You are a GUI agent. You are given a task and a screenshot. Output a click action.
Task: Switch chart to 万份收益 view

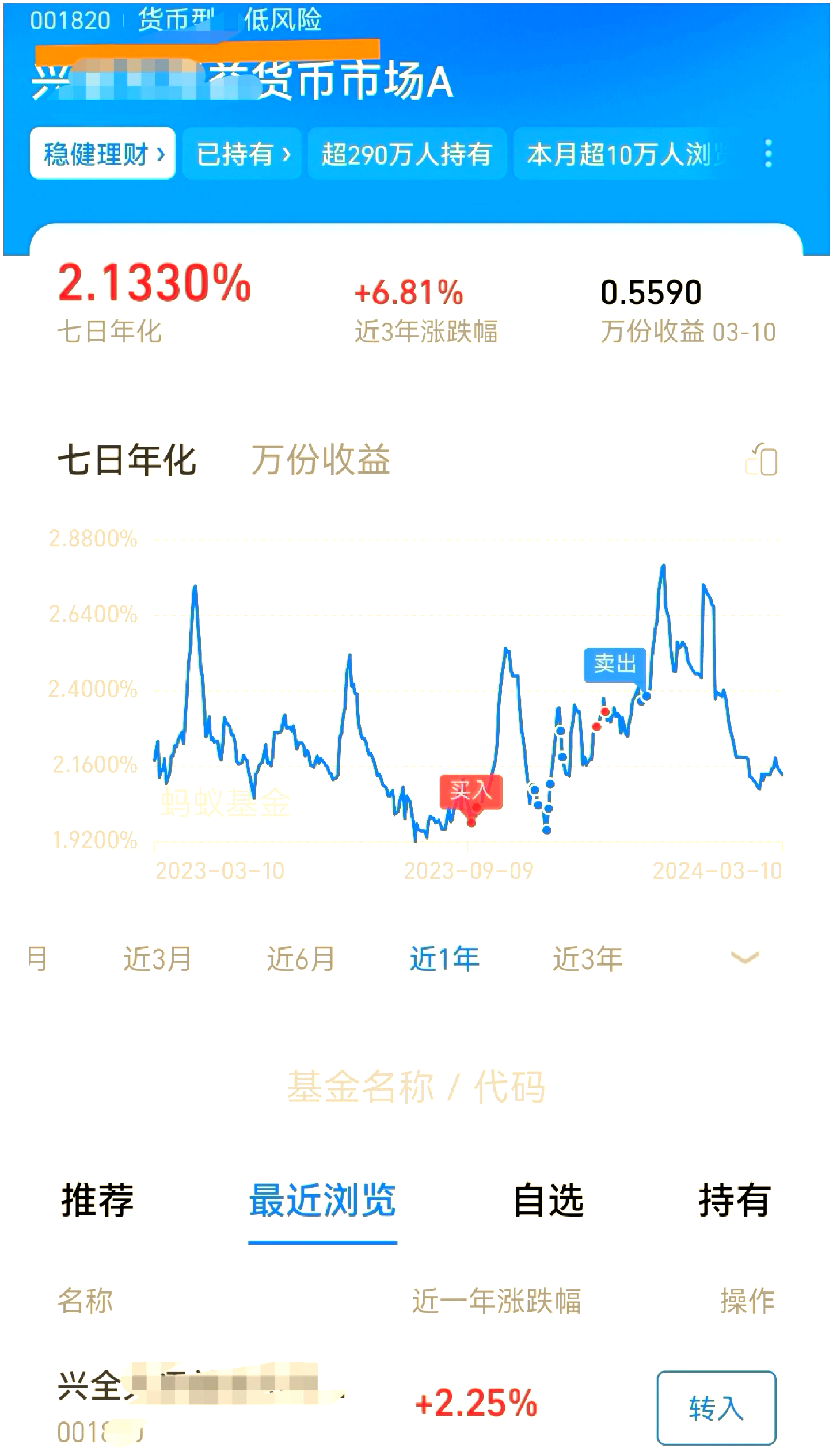pos(319,459)
